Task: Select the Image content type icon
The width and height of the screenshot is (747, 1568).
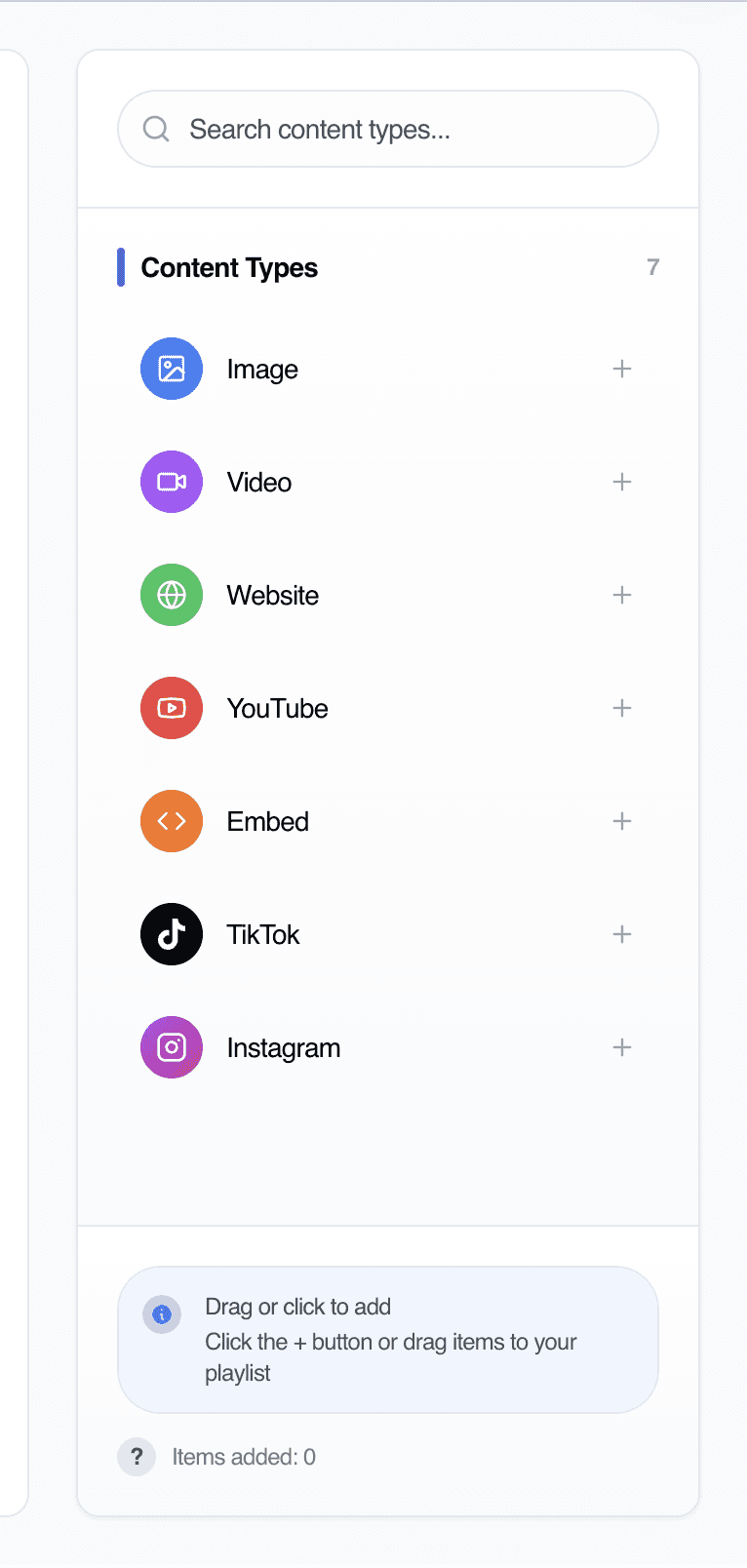Action: (x=172, y=369)
